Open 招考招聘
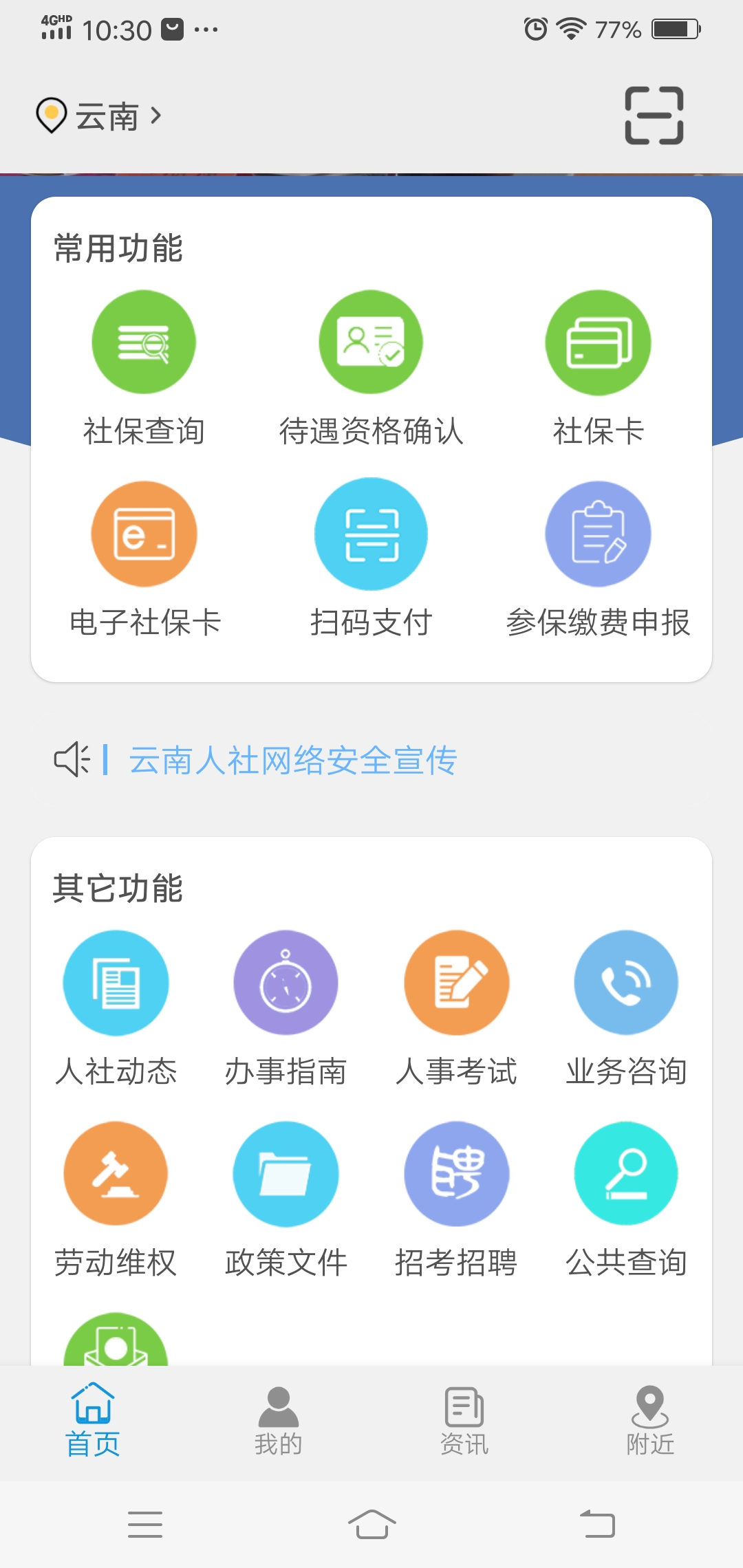 pos(456,1200)
